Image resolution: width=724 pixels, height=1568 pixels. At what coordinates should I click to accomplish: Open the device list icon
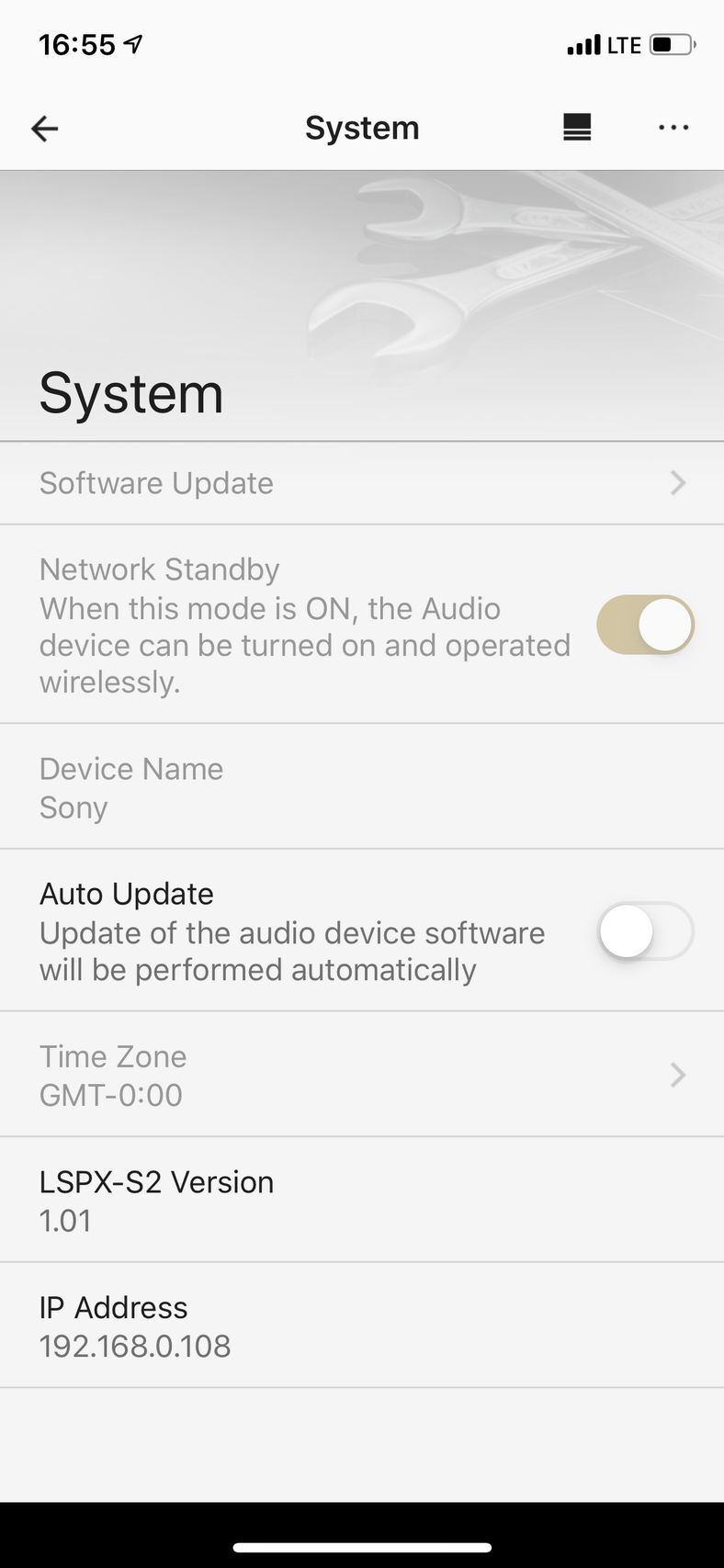[577, 128]
